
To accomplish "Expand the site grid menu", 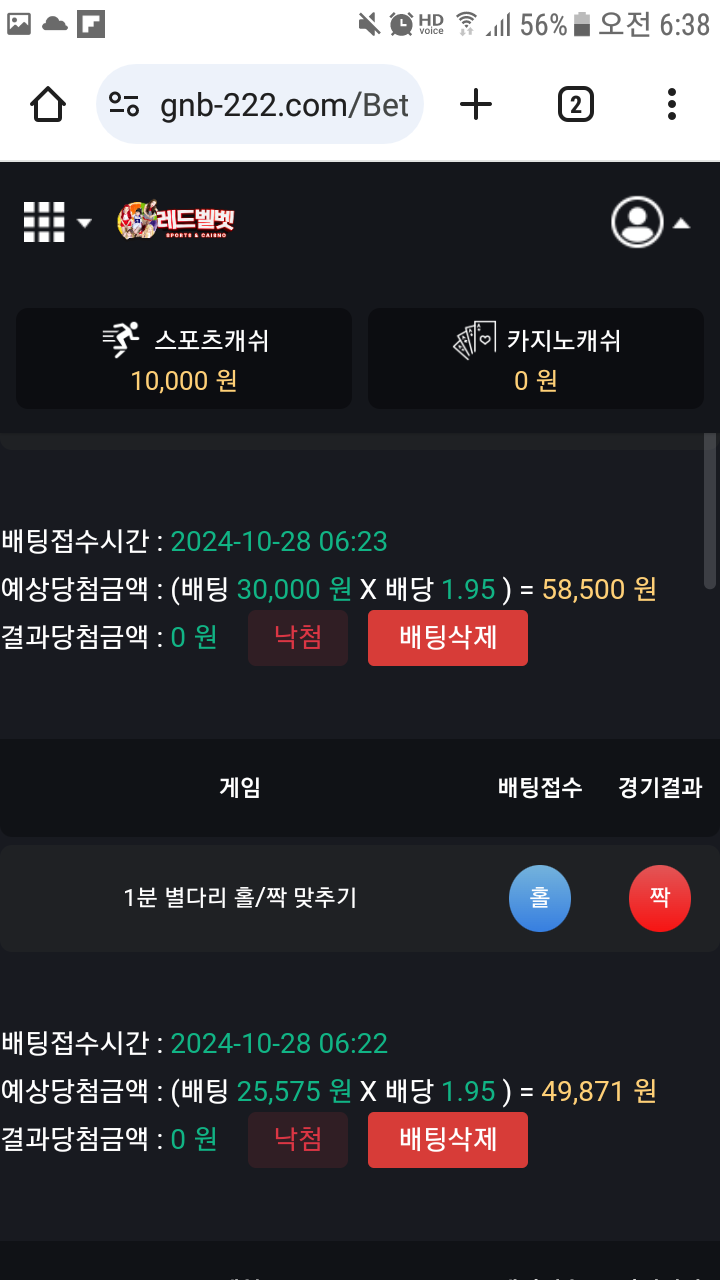I will coord(56,222).
